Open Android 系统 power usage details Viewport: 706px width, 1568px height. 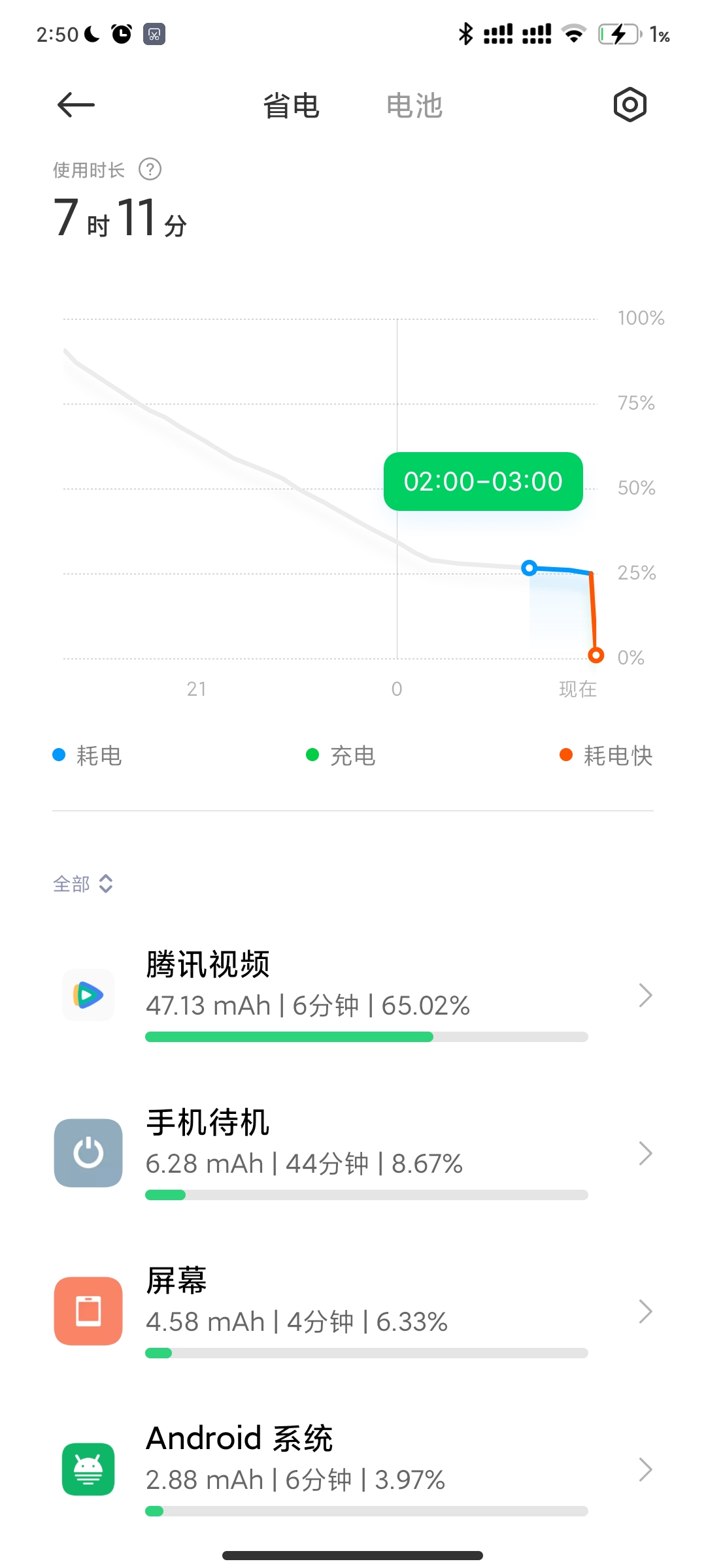point(353,1469)
